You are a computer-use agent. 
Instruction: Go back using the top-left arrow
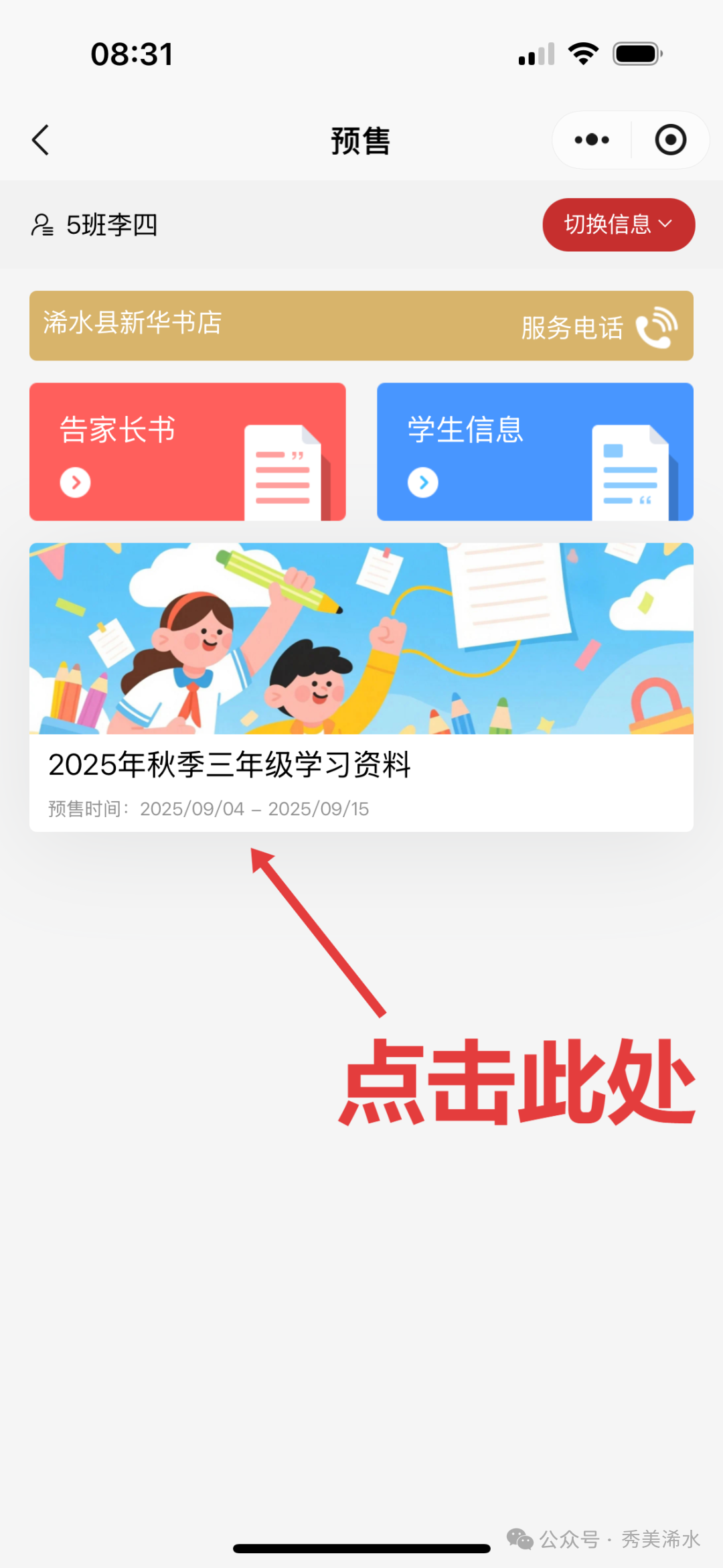41,140
